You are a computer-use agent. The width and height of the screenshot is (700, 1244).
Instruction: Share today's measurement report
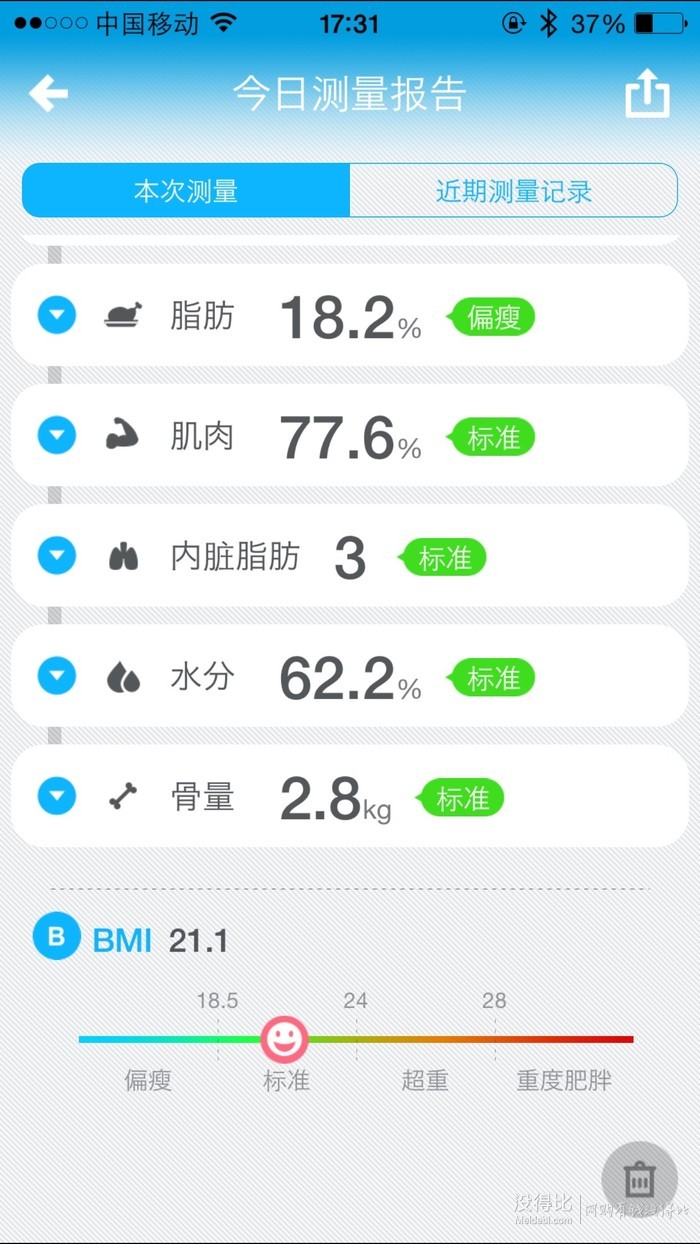pos(647,93)
